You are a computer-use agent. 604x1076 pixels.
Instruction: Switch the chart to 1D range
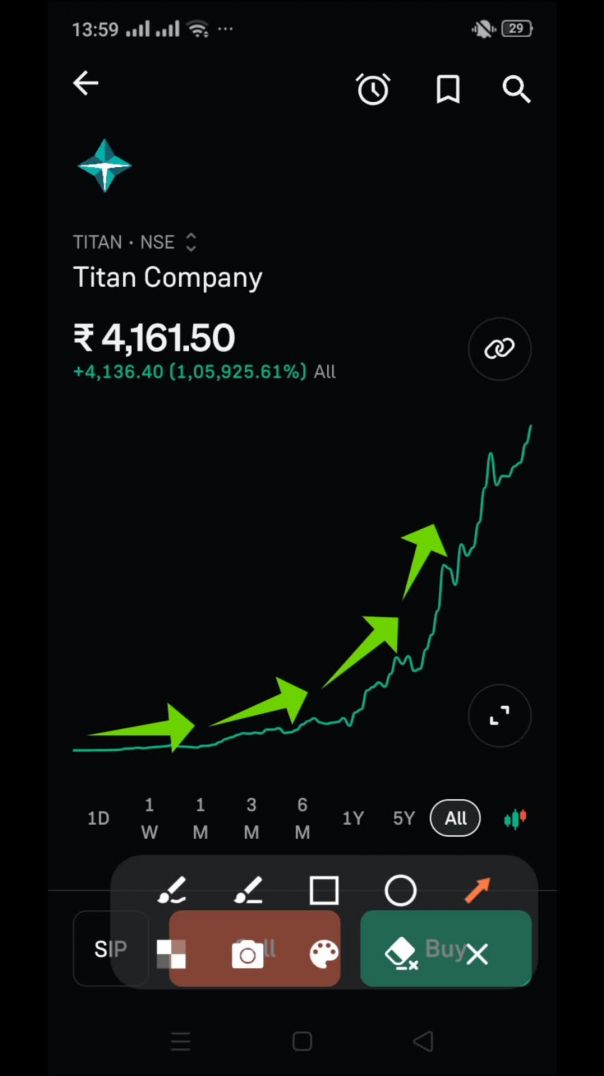[98, 819]
